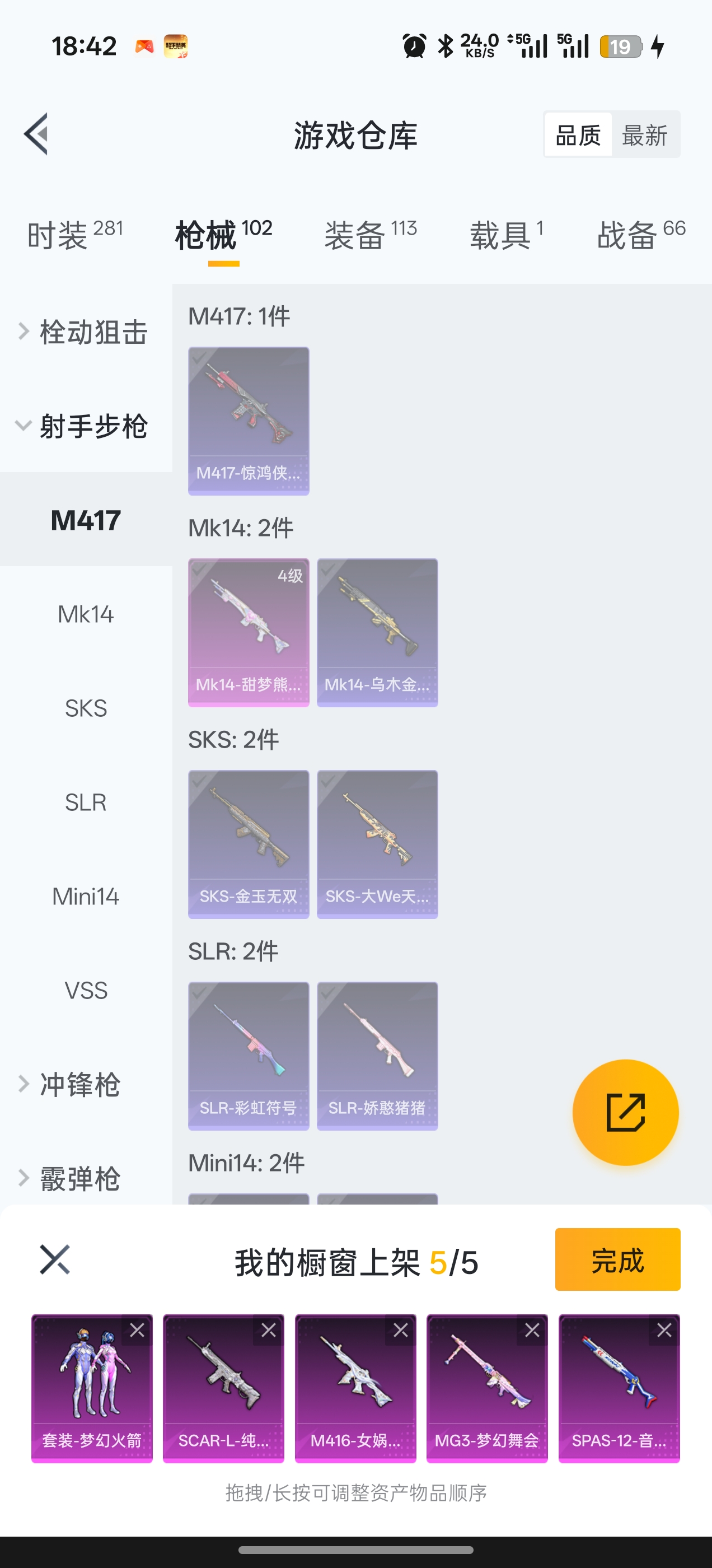Expand the 栓动狙击 category
The image size is (712, 1568).
tap(85, 332)
